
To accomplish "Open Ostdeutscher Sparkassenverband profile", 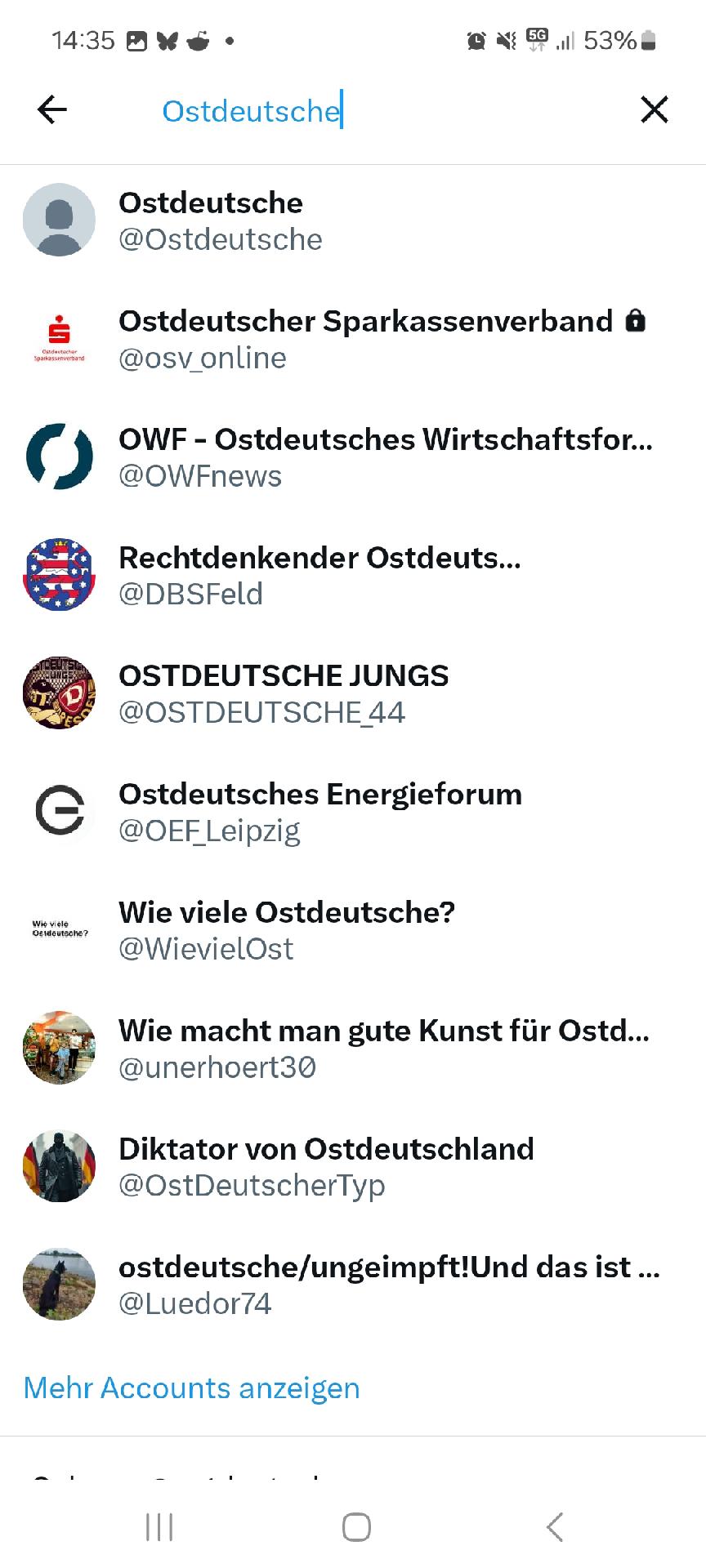I will [365, 339].
